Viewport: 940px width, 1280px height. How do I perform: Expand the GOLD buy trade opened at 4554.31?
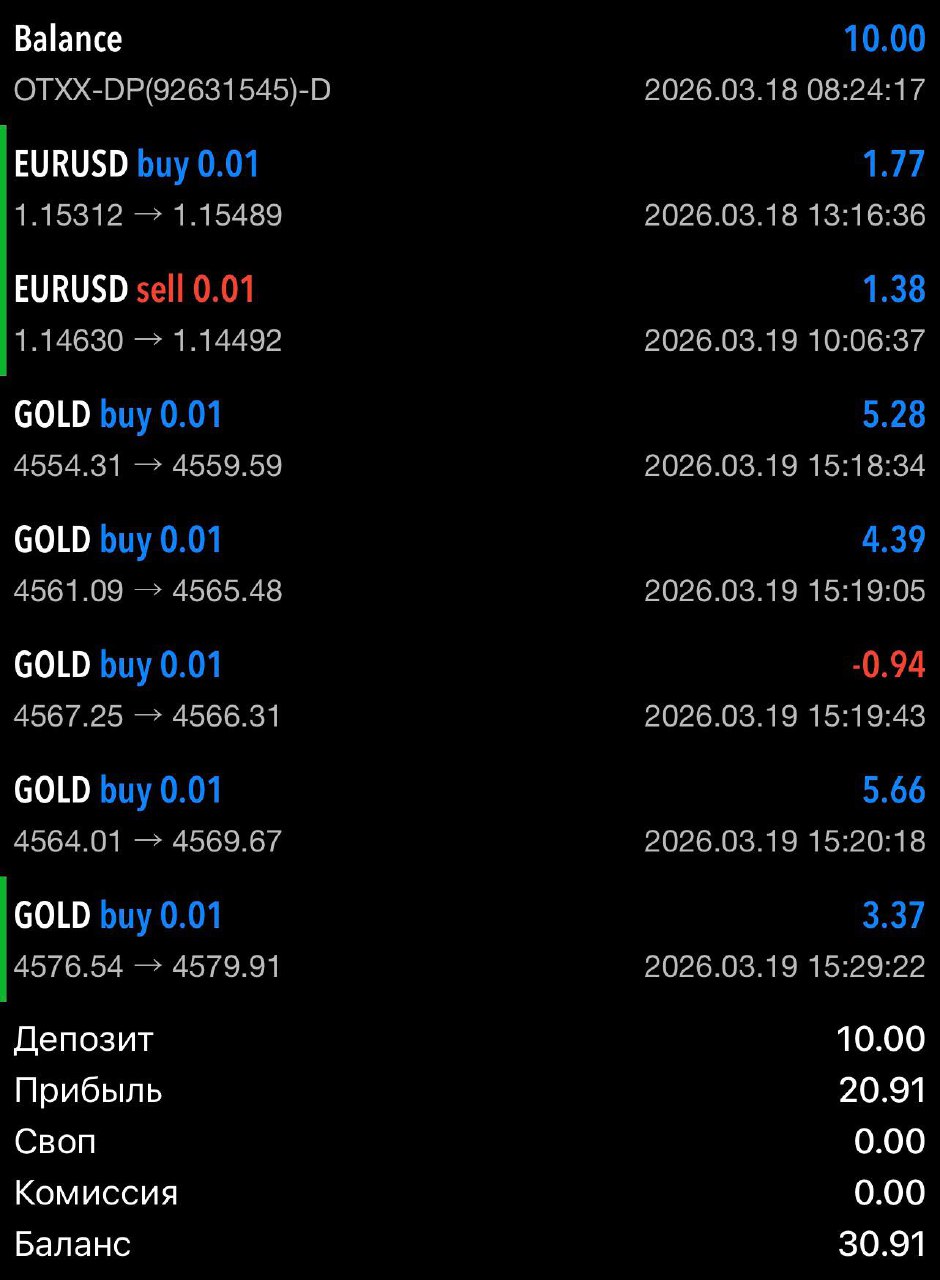pos(470,439)
